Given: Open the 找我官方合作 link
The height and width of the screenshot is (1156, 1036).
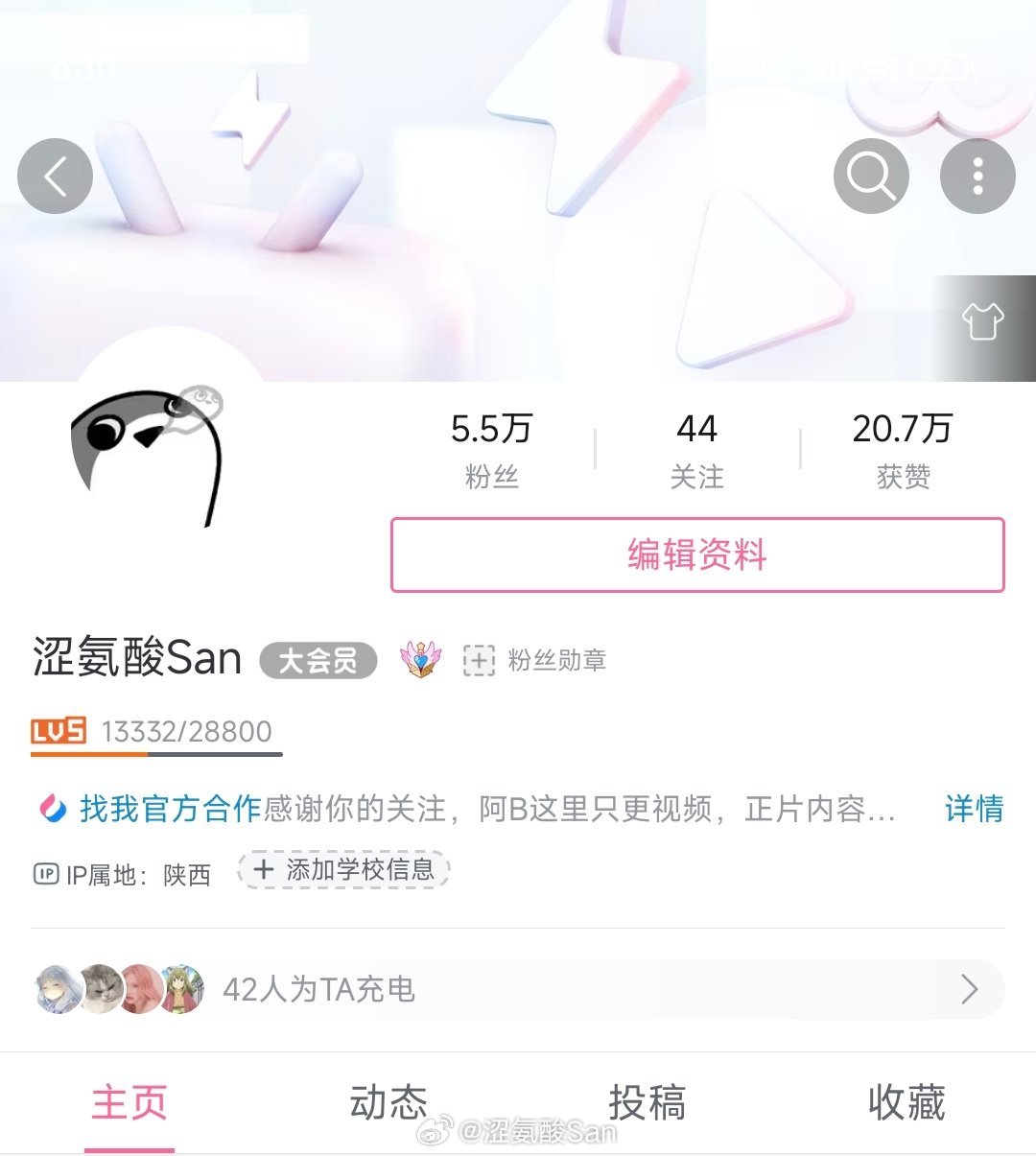Looking at the screenshot, I should coord(169,809).
